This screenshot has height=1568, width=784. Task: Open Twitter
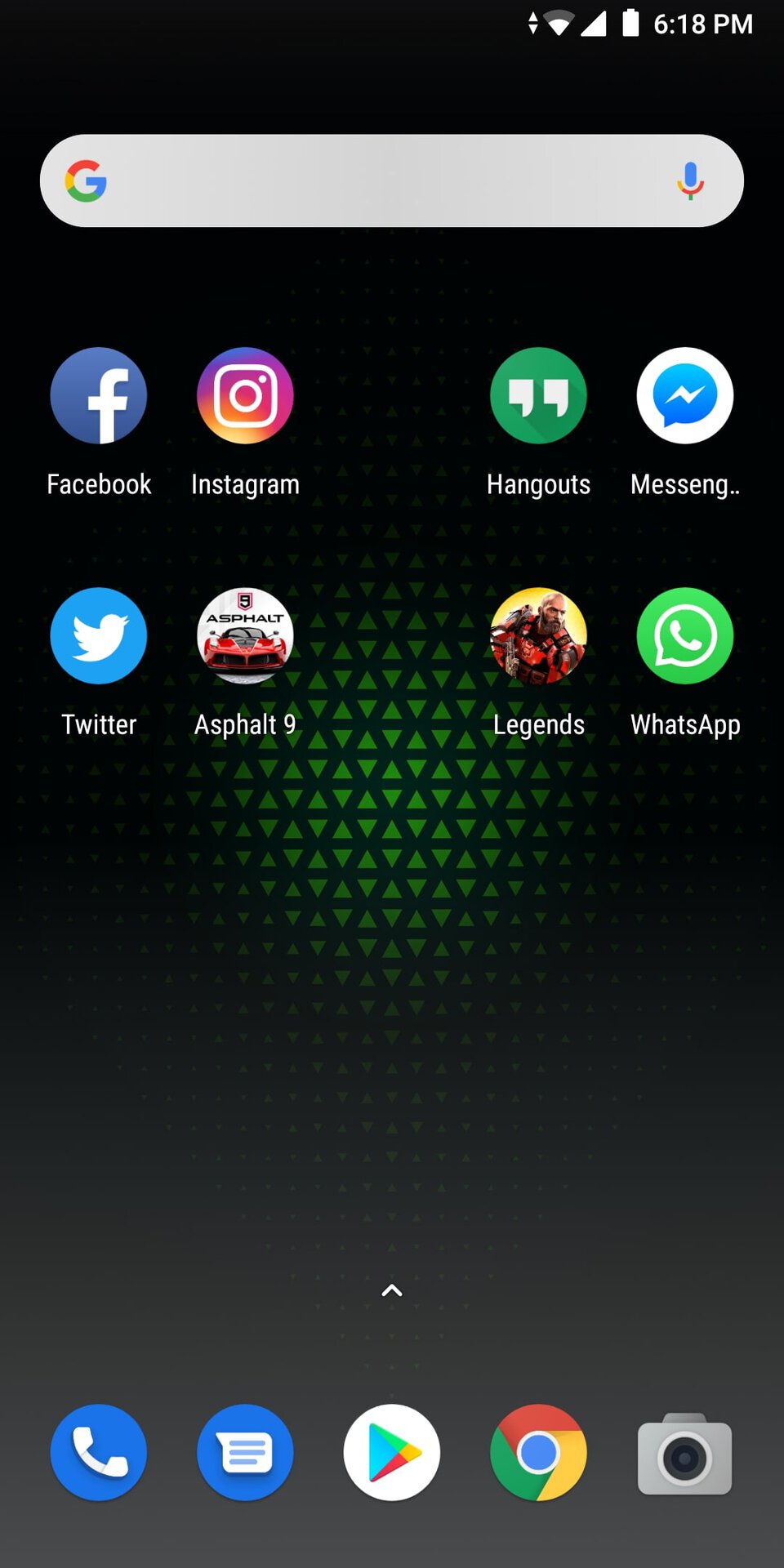[x=99, y=636]
